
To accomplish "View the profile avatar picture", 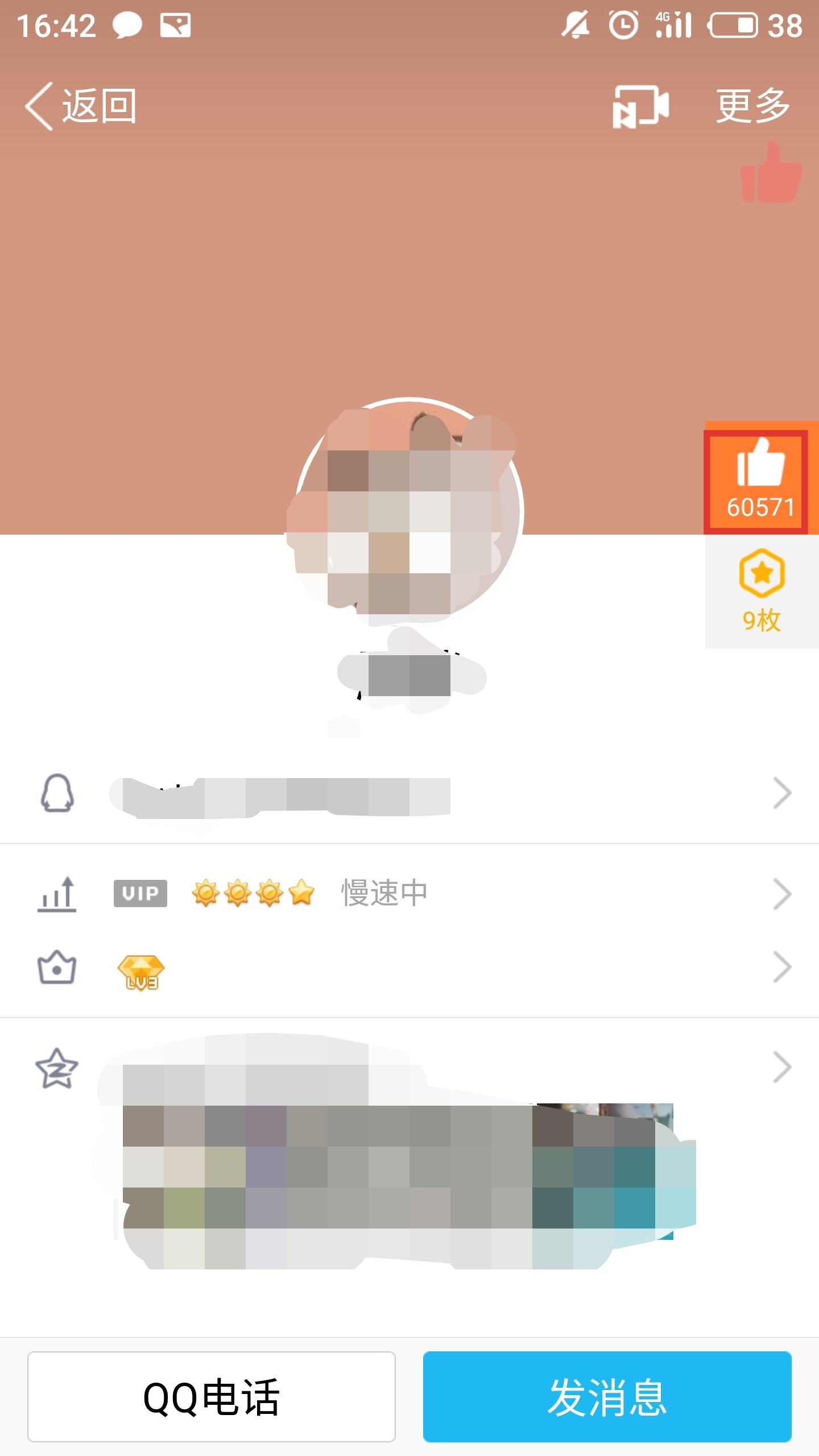I will 408,511.
